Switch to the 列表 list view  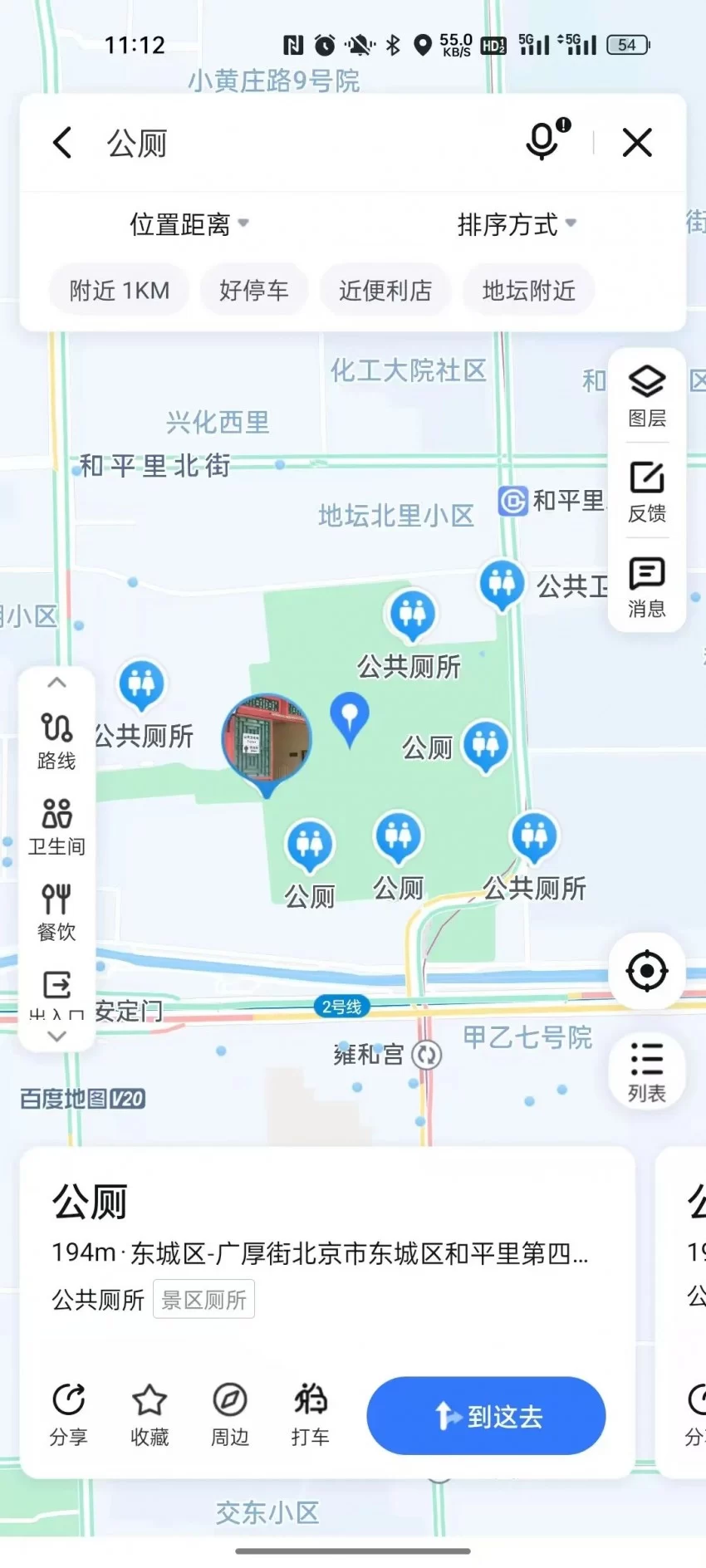[x=645, y=1071]
